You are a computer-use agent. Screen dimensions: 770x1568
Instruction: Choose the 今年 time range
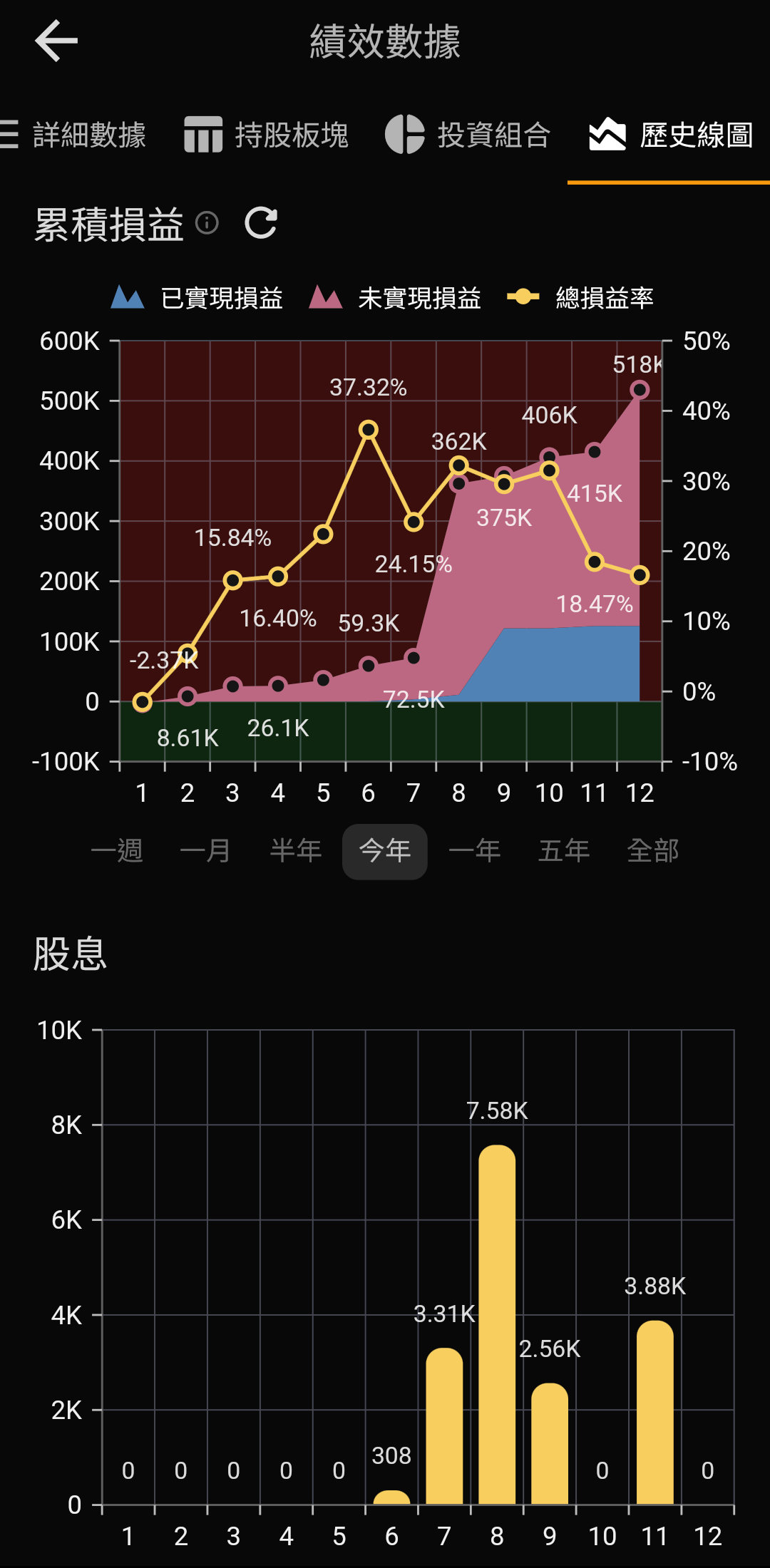coord(385,852)
